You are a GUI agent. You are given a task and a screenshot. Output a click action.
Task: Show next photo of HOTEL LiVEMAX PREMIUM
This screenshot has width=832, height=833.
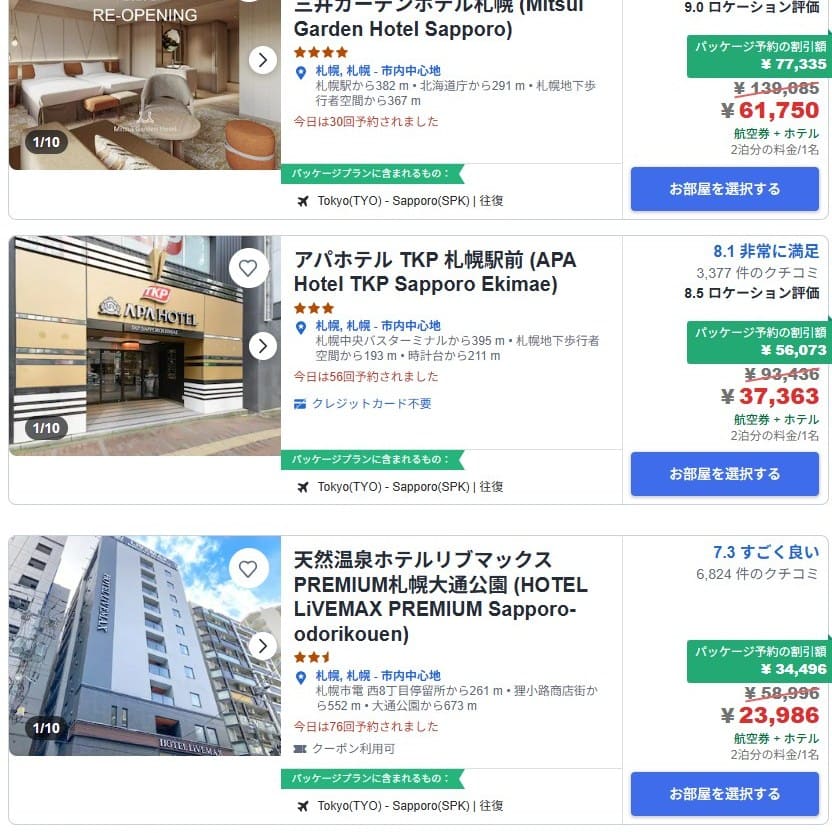click(x=262, y=646)
